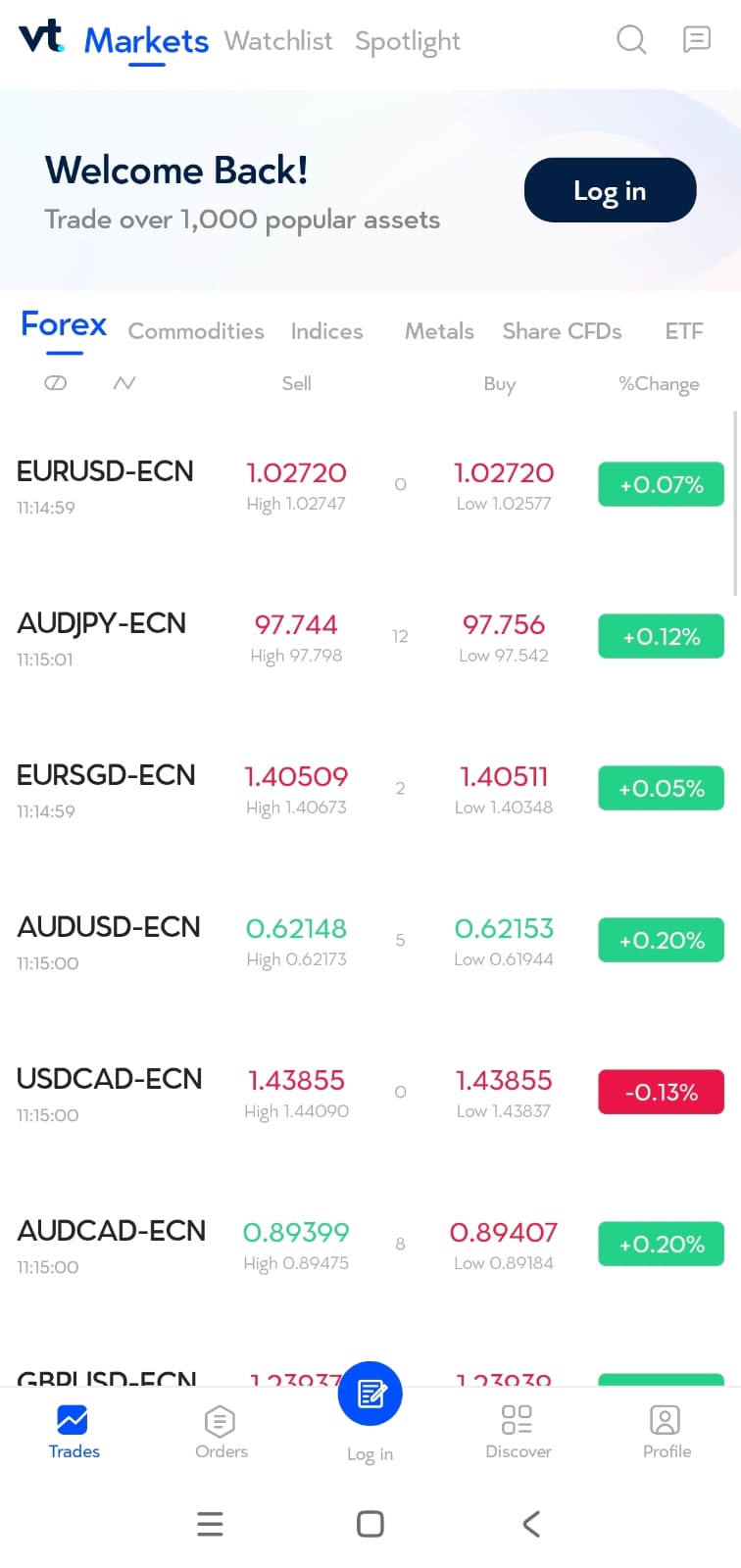Open the search icon
Screen dimensions: 741x1568
click(x=631, y=40)
